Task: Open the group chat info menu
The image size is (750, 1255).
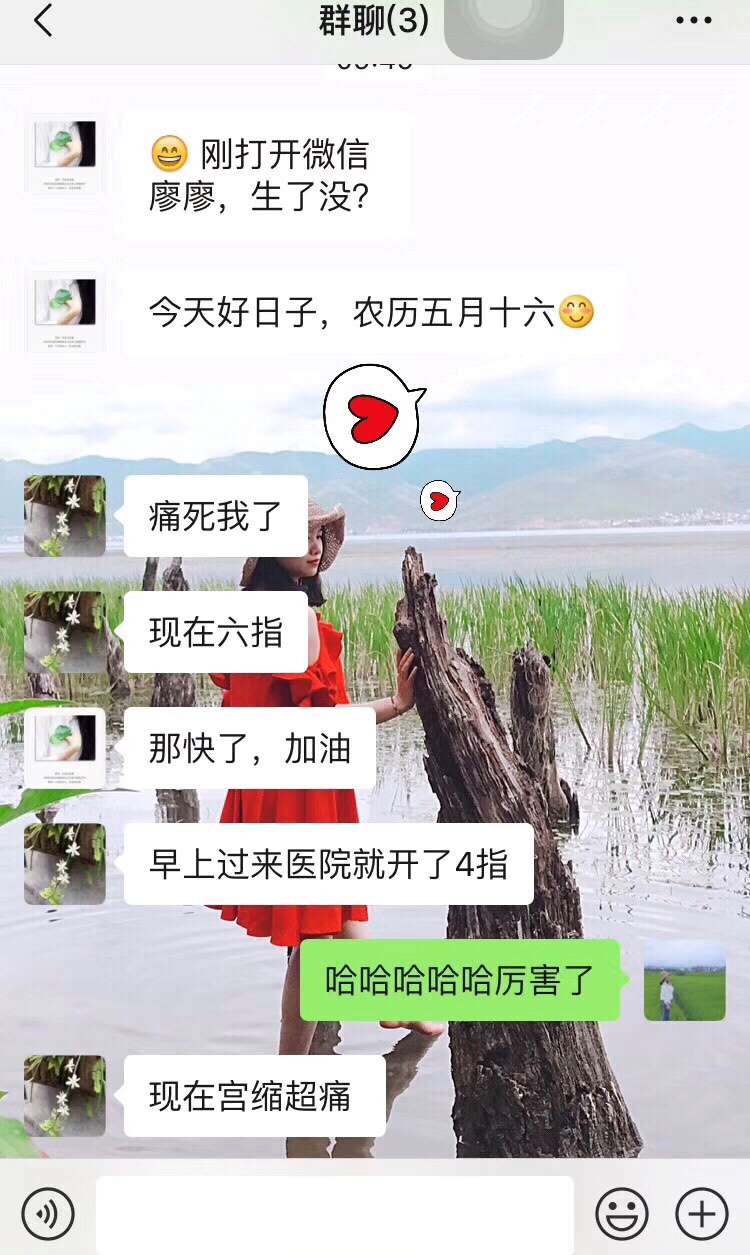Action: coord(693,21)
